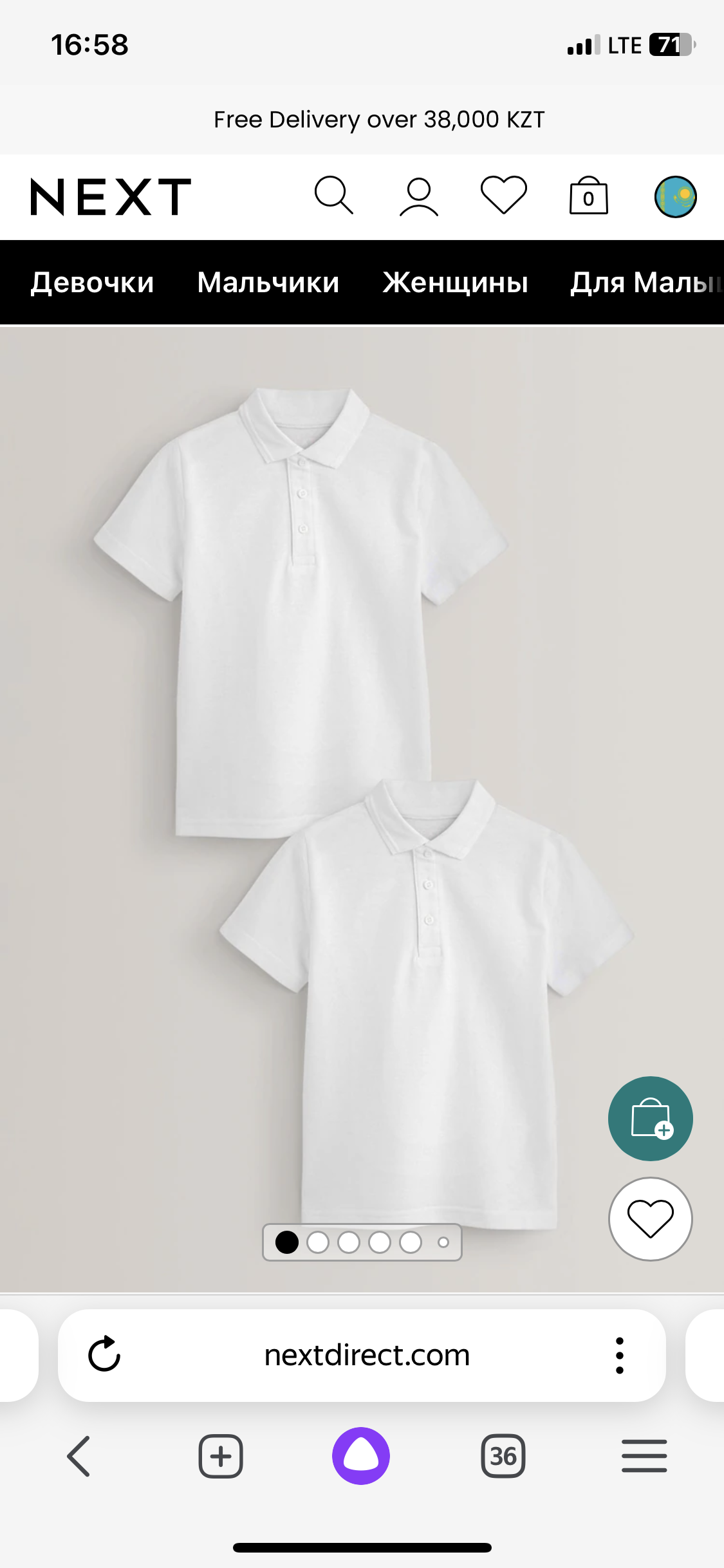Screen dimensions: 724x1568
Task: Launch the Alice assistant button
Action: 361,1455
